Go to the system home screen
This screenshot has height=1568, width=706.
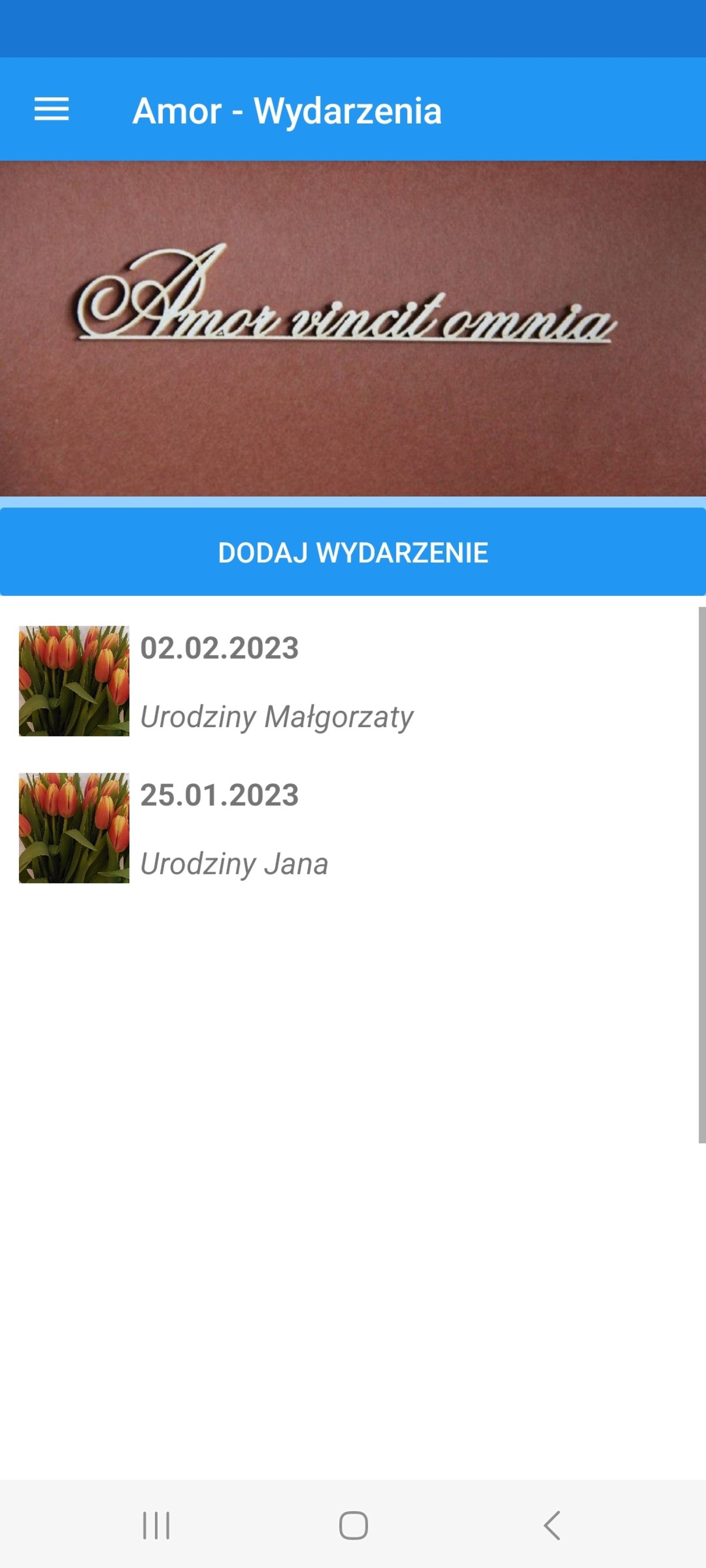click(x=353, y=1525)
